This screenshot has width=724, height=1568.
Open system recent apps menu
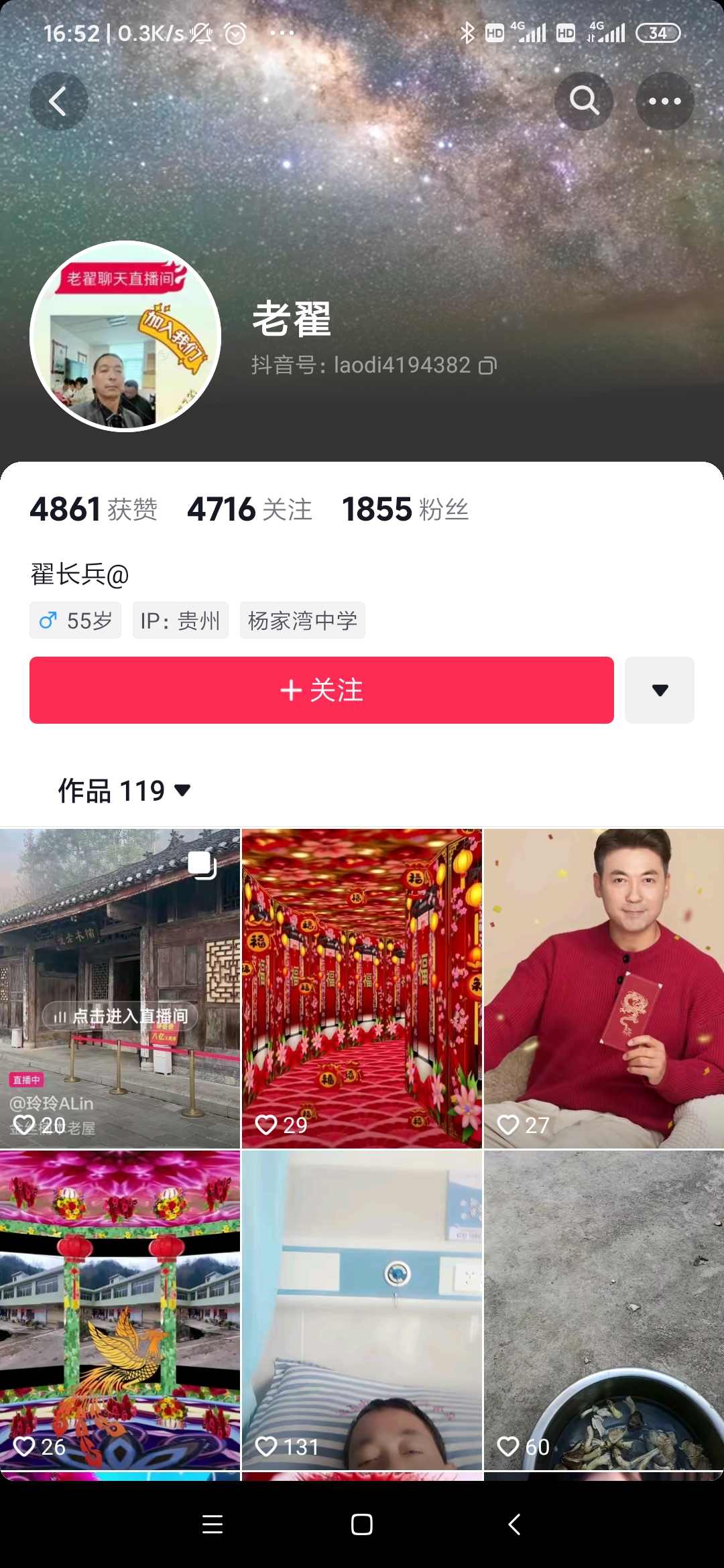(x=213, y=1524)
